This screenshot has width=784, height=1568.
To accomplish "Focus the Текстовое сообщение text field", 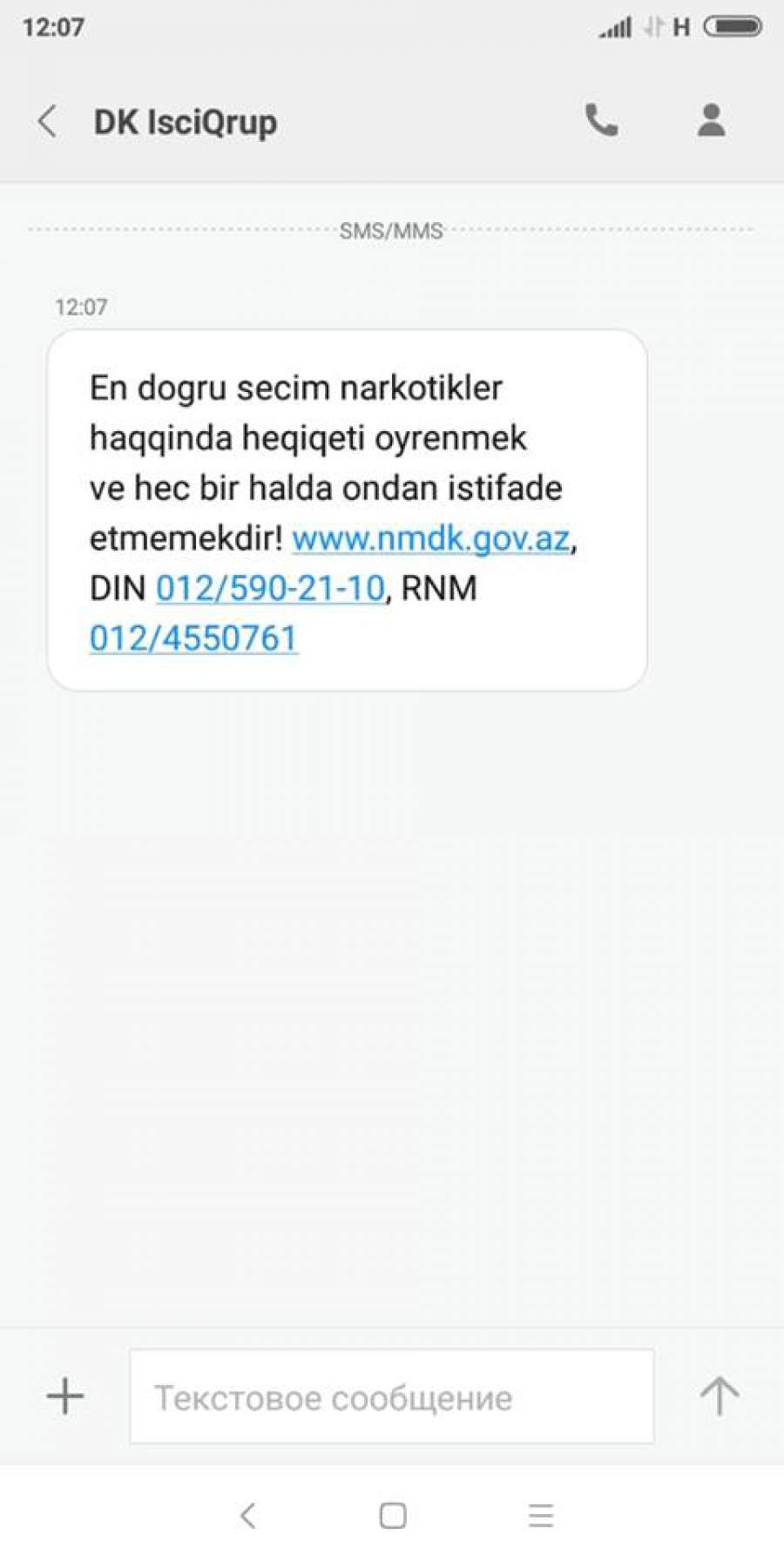I will (x=392, y=1396).
